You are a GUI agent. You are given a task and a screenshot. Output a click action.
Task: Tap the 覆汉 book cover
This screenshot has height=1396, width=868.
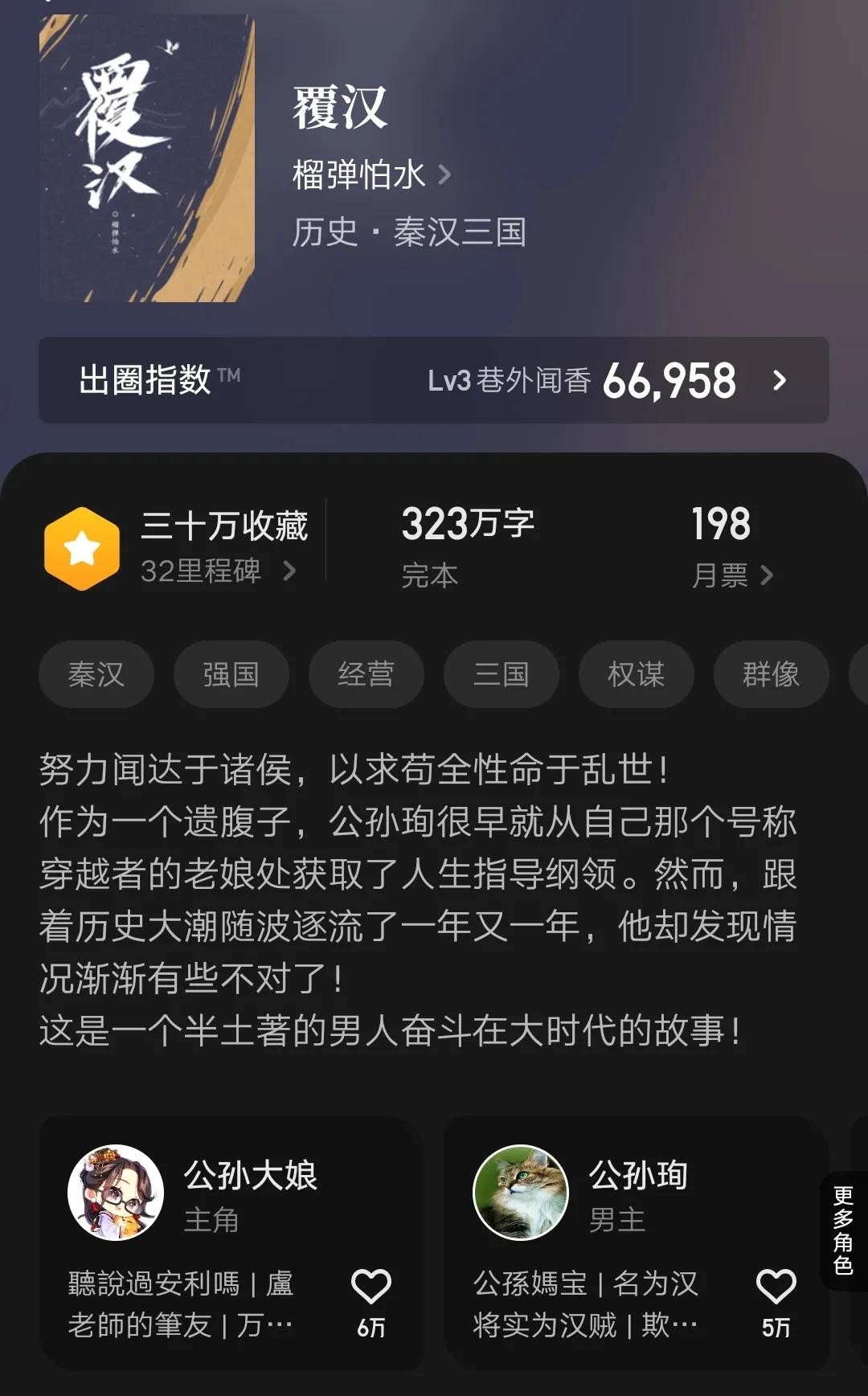tap(147, 158)
